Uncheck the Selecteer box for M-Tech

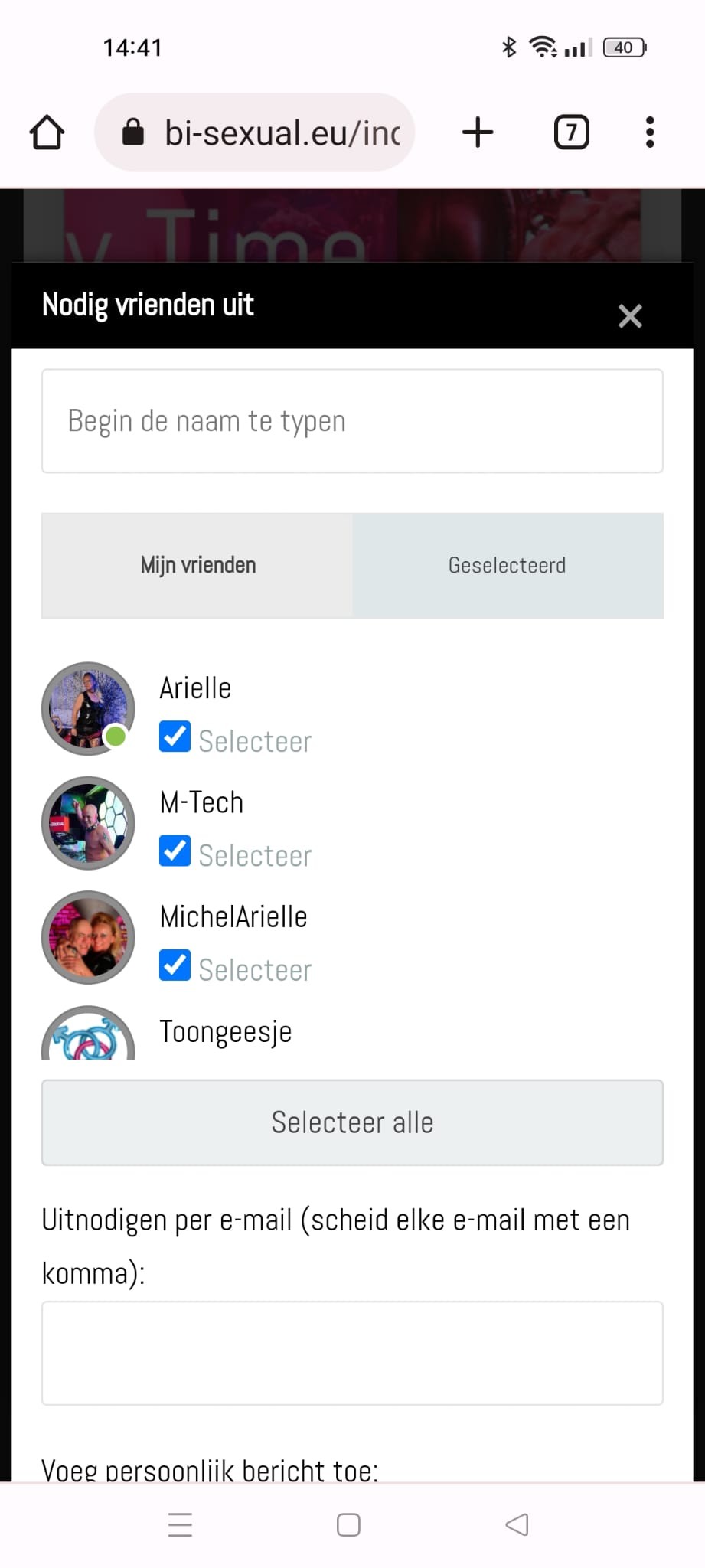pyautogui.click(x=175, y=851)
